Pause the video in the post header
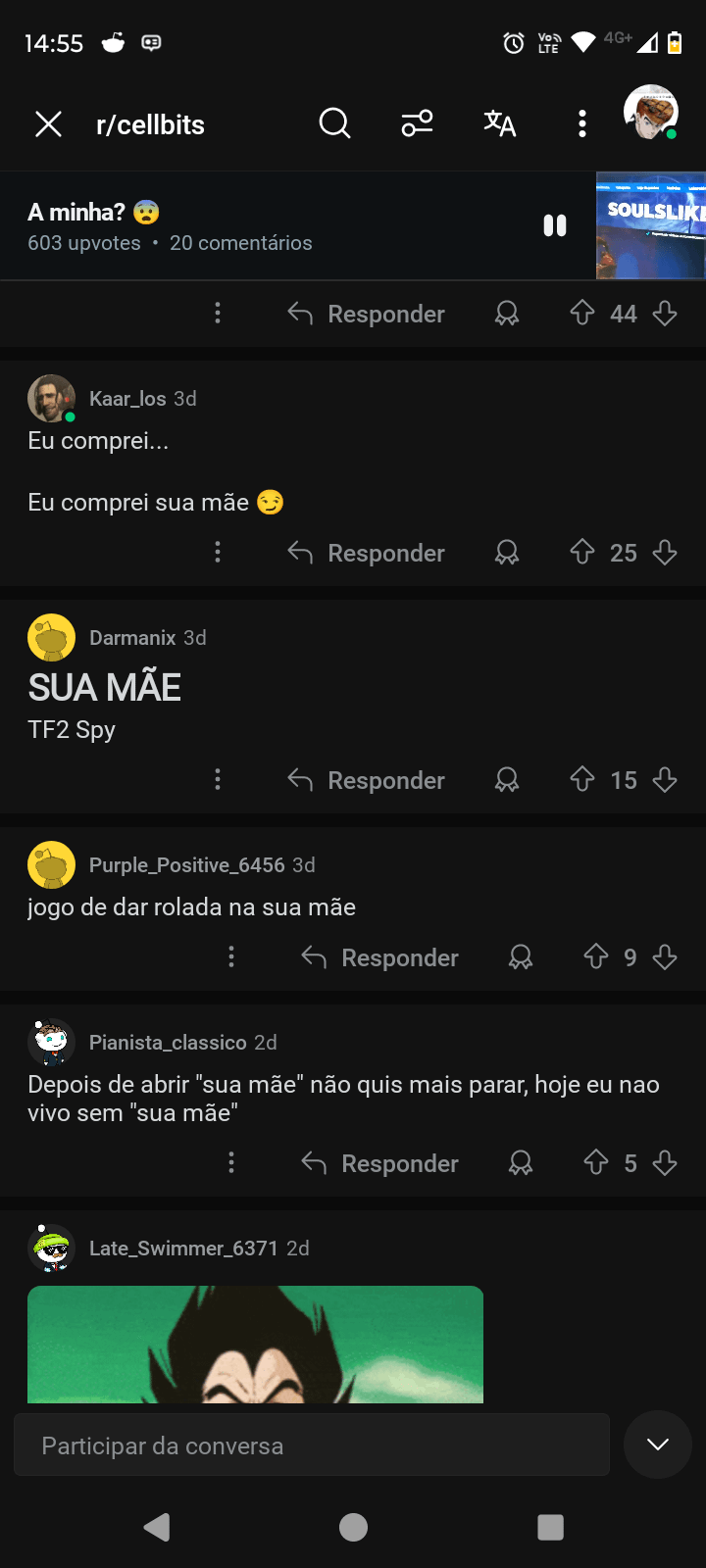Viewport: 706px width, 1568px height. click(555, 225)
